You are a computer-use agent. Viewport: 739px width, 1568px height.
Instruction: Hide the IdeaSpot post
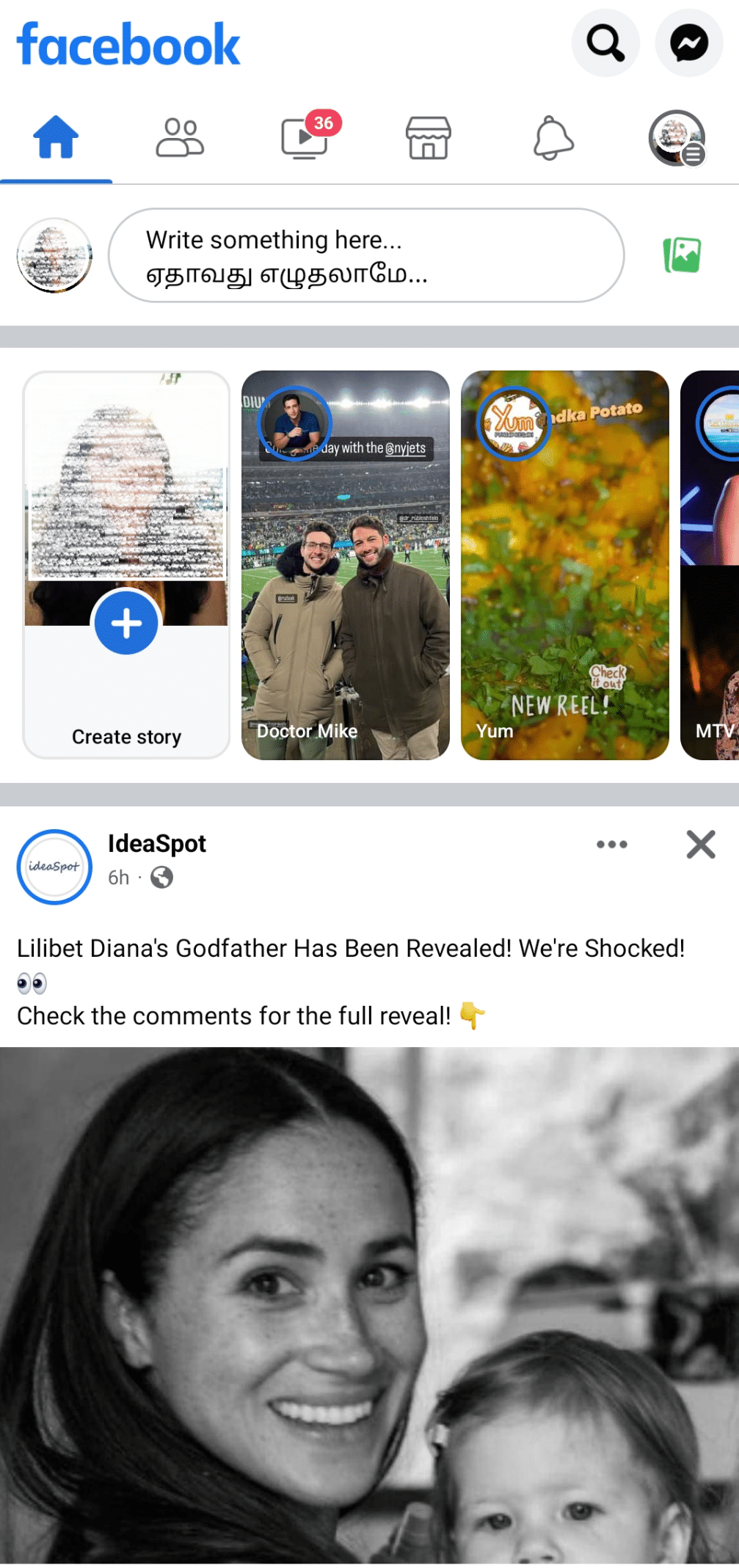tap(700, 845)
